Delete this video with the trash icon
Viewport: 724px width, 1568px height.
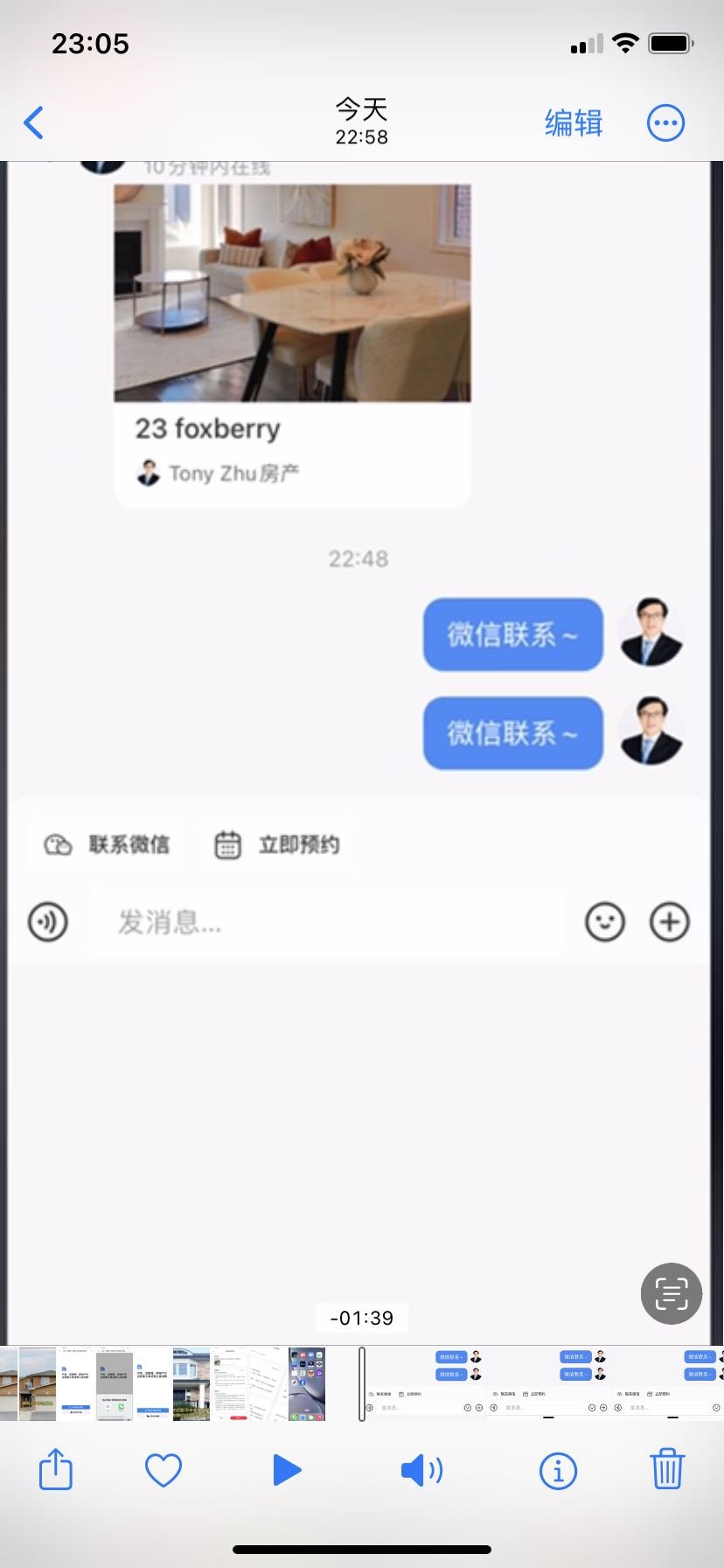pos(667,1469)
